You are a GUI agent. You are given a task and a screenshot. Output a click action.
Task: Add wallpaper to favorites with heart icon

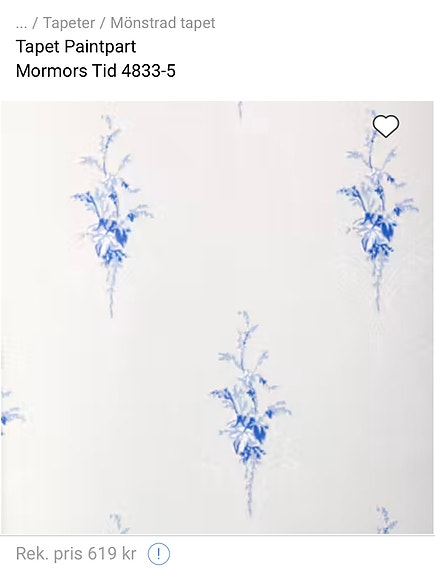385,126
